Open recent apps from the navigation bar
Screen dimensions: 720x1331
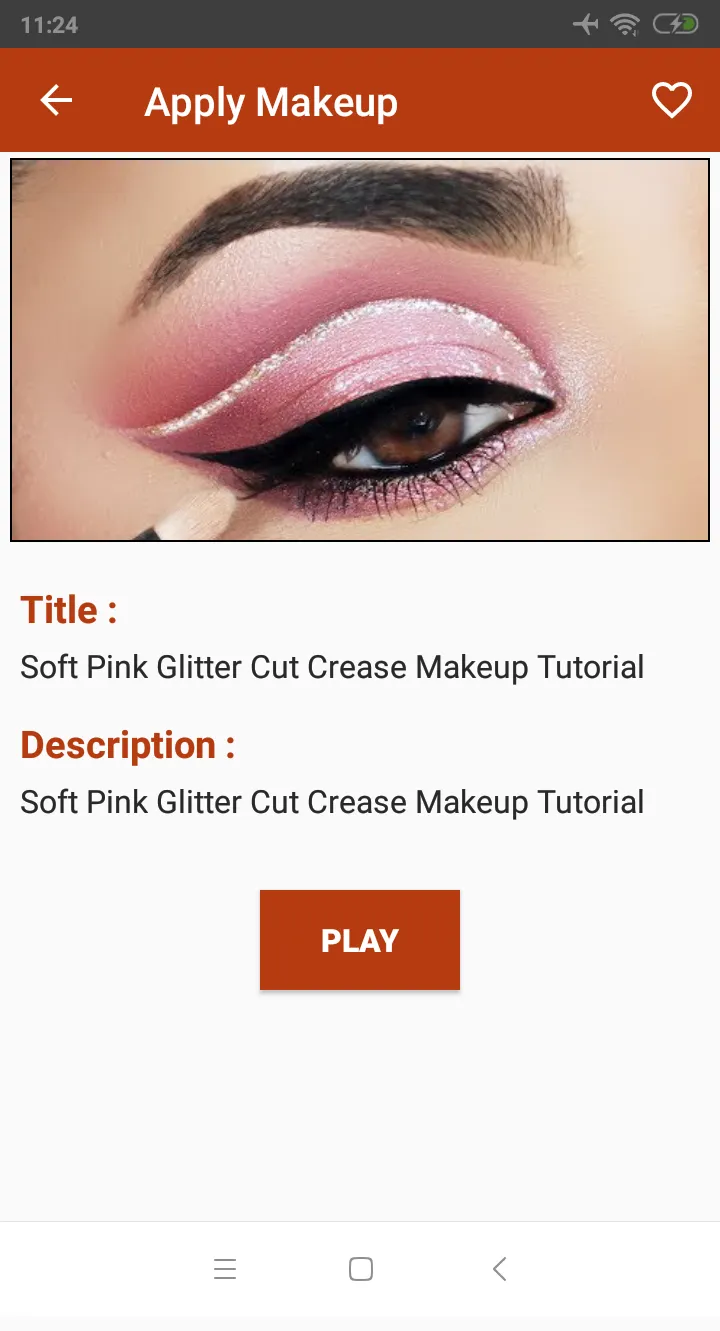point(225,1269)
